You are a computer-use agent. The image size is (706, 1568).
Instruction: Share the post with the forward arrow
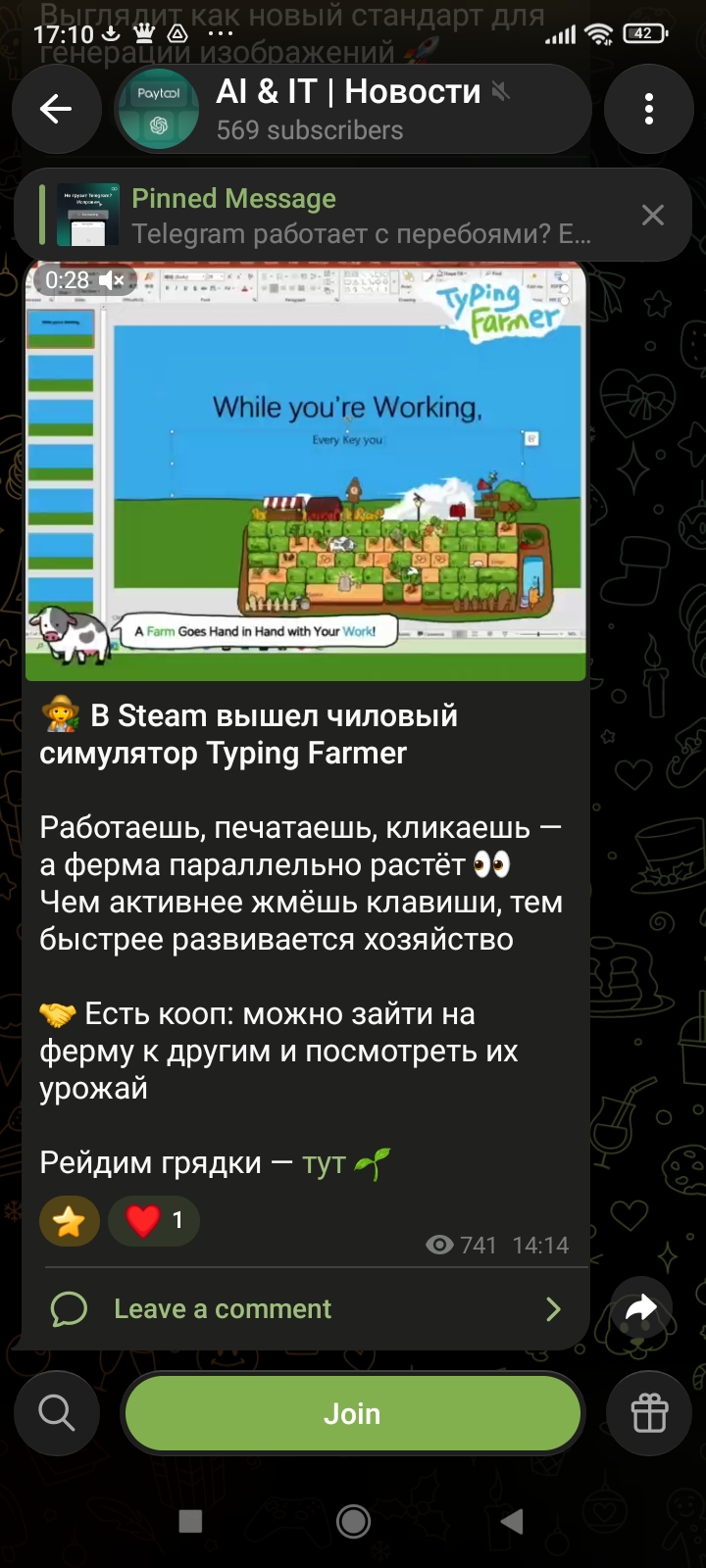pos(641,1307)
